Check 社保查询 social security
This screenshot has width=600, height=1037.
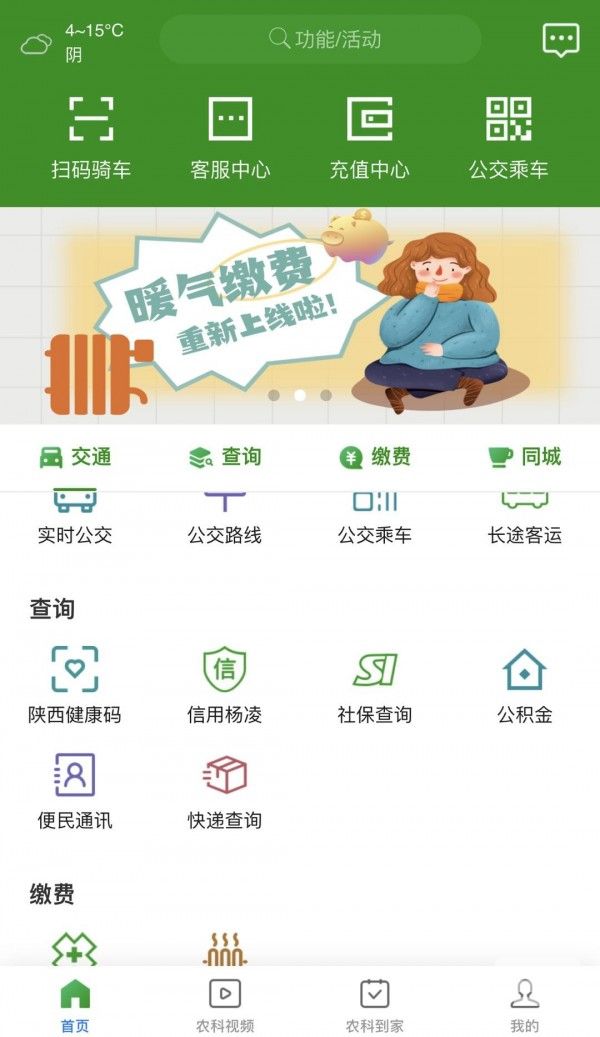(375, 684)
